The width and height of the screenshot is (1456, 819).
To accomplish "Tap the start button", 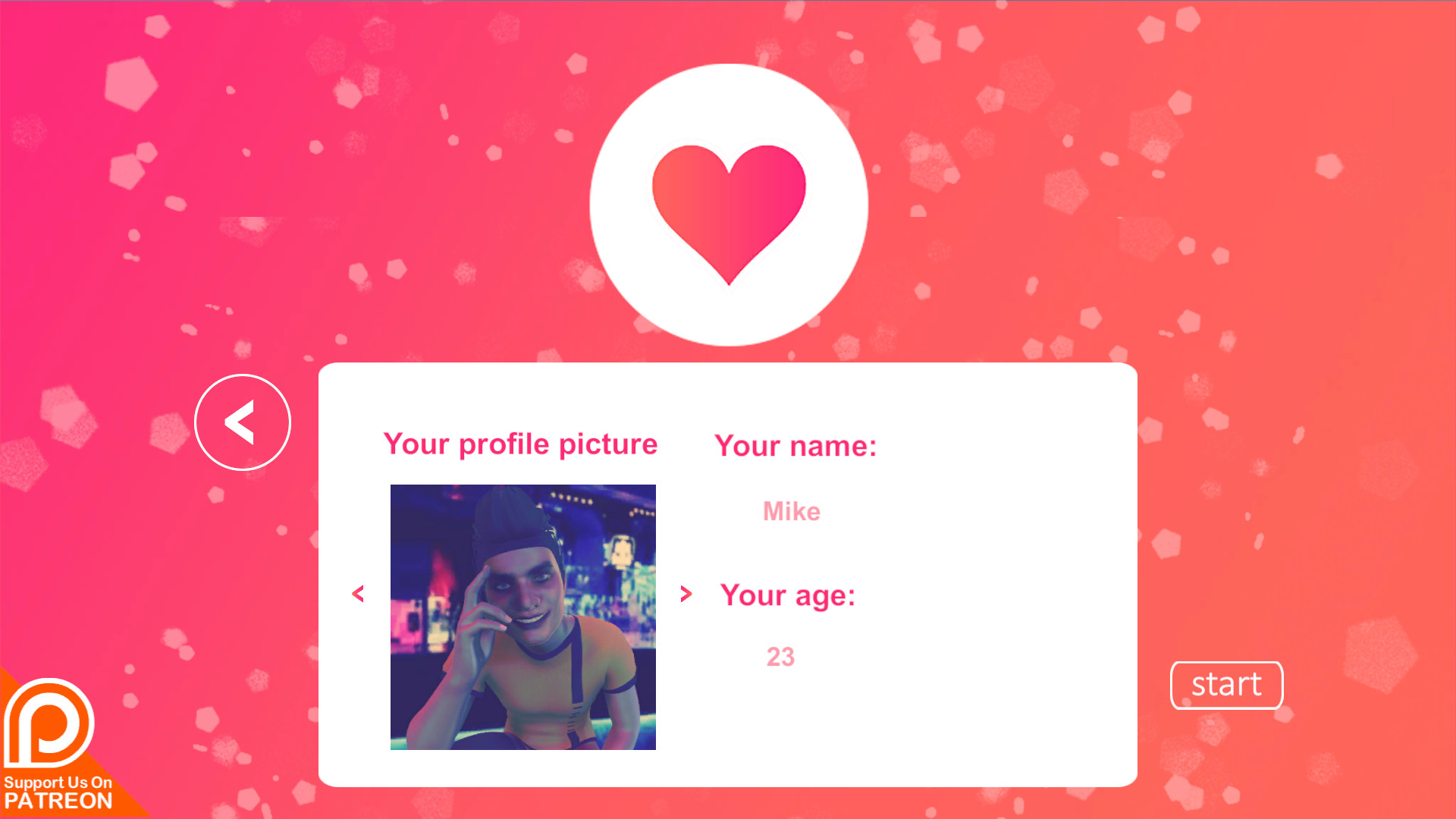I will (1226, 685).
